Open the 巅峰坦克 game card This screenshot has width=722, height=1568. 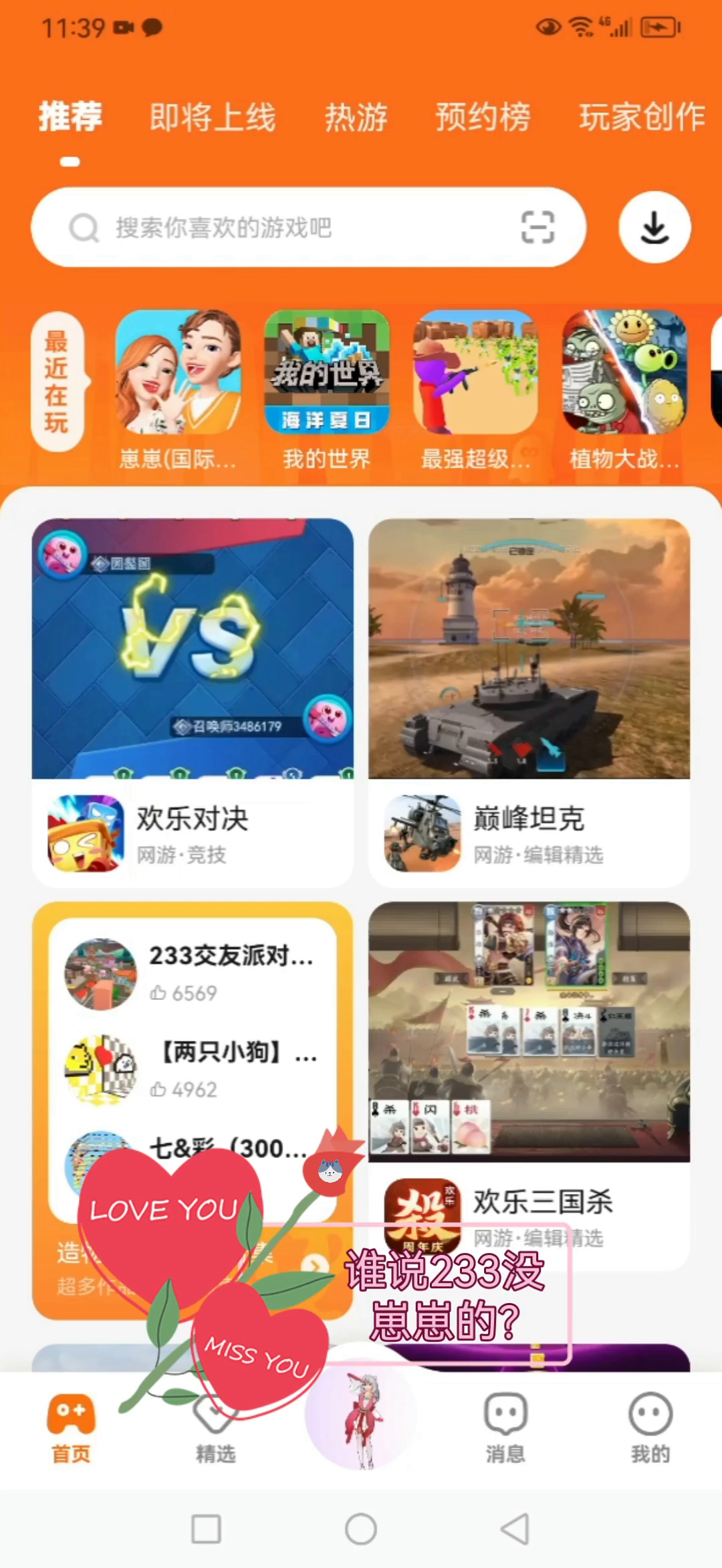point(529,702)
